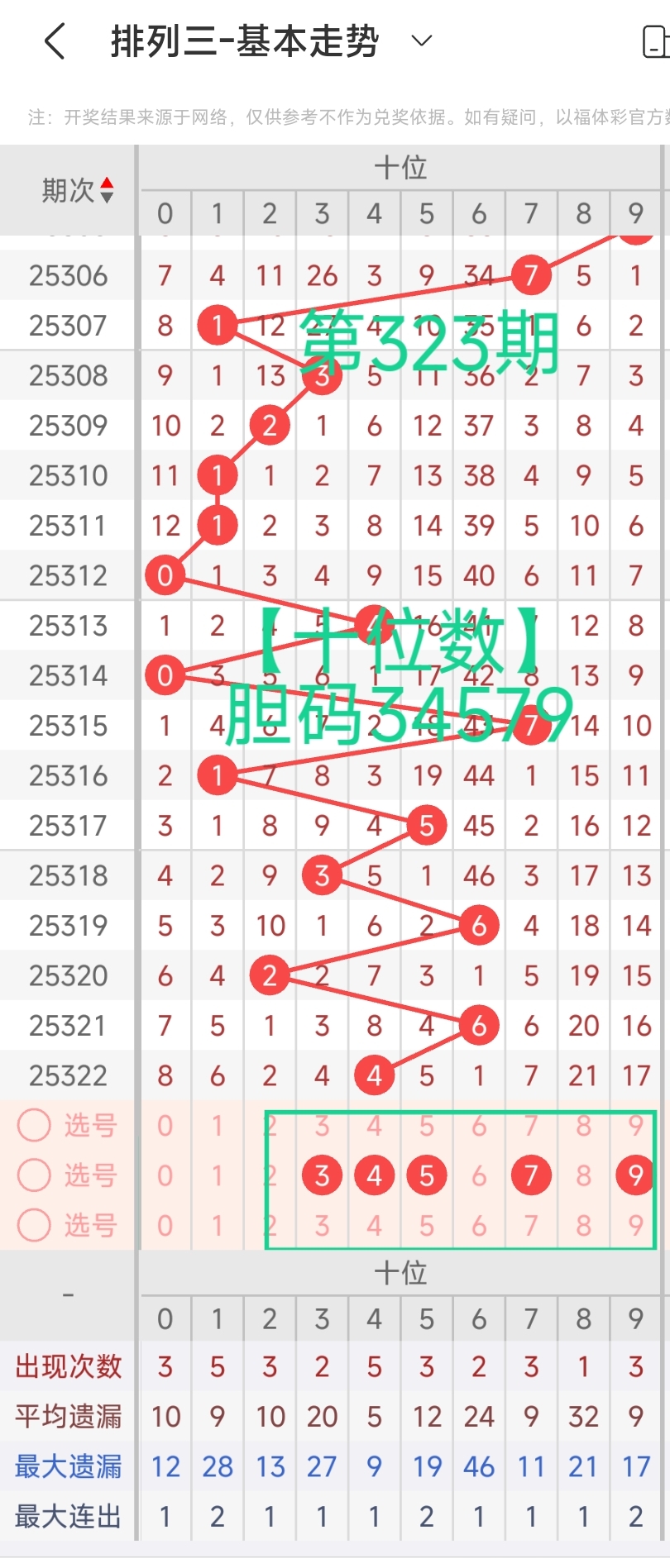
Task: Click the 出现次数 row label
Action: point(67,1367)
